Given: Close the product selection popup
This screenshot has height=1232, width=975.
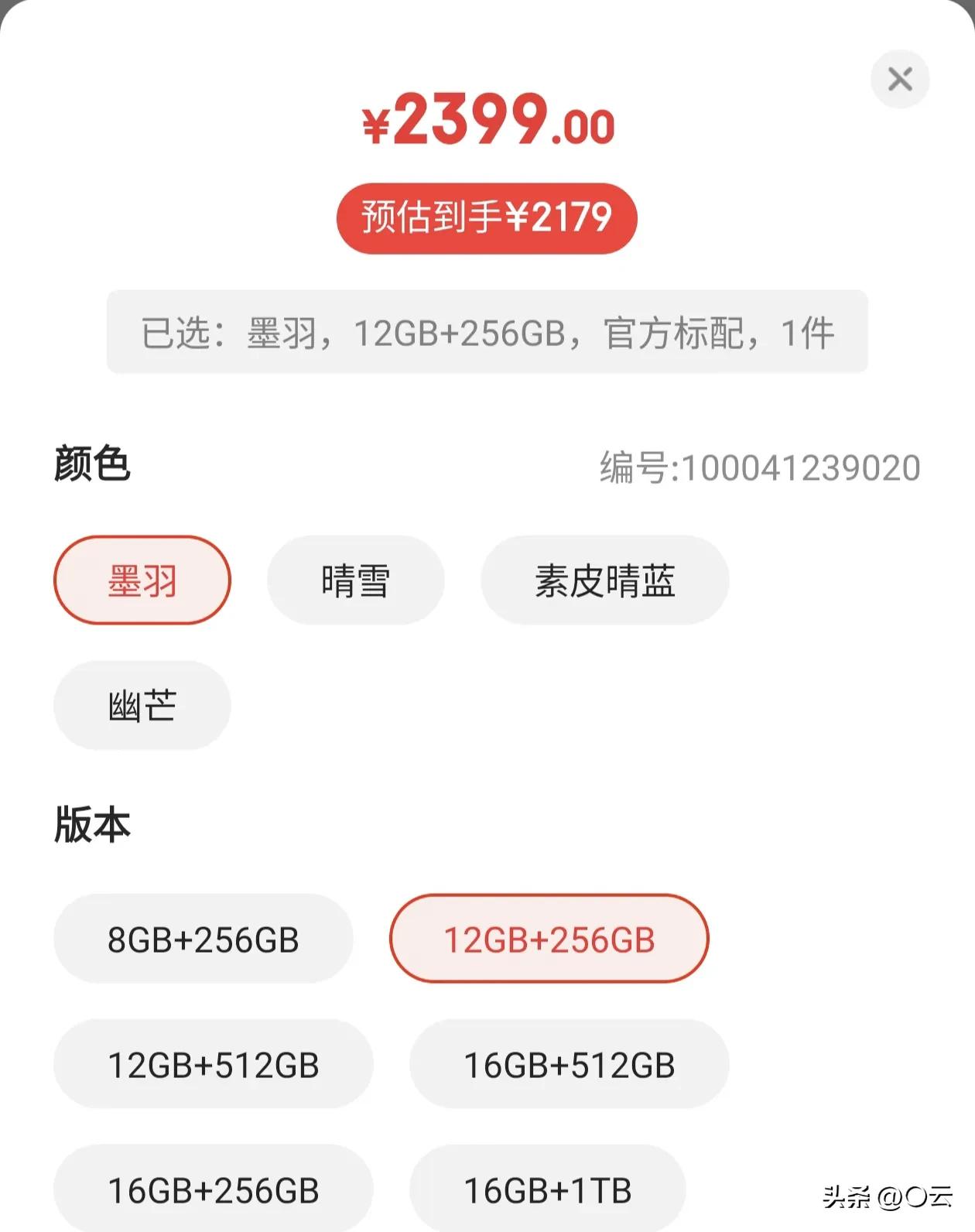Looking at the screenshot, I should (900, 79).
